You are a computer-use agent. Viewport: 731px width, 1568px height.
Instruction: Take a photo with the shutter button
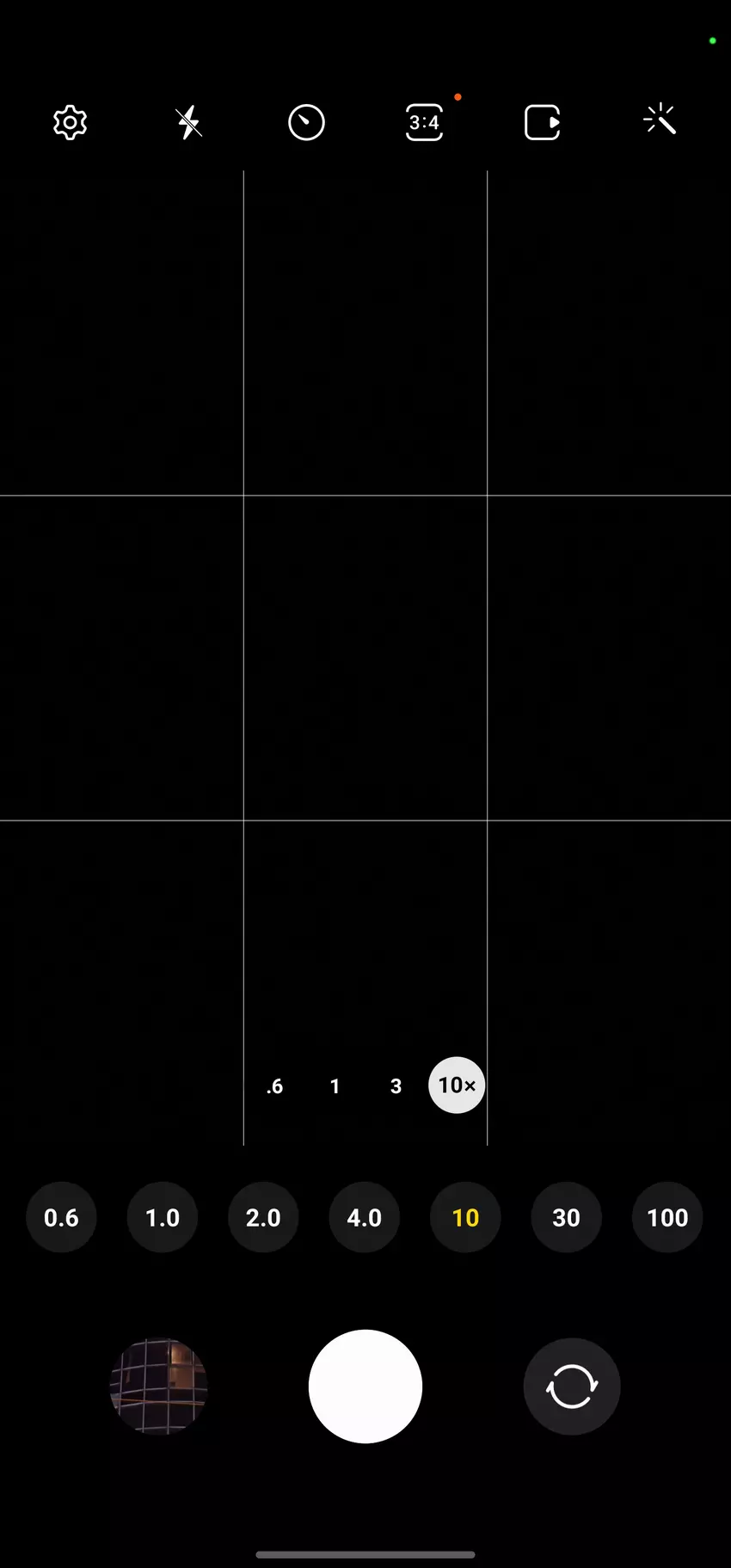pyautogui.click(x=365, y=1387)
